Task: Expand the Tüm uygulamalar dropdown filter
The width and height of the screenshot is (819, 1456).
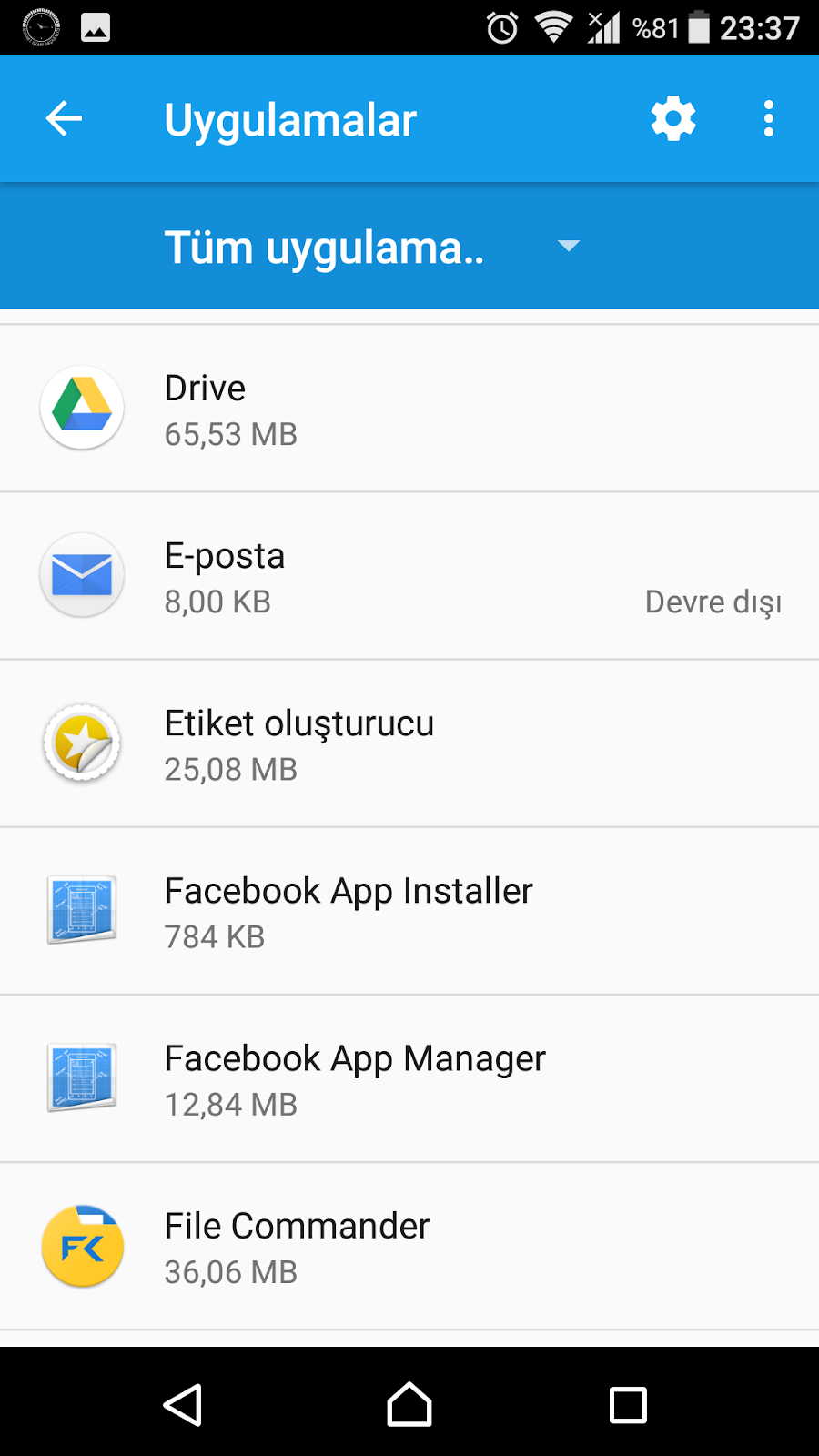Action: point(373,247)
